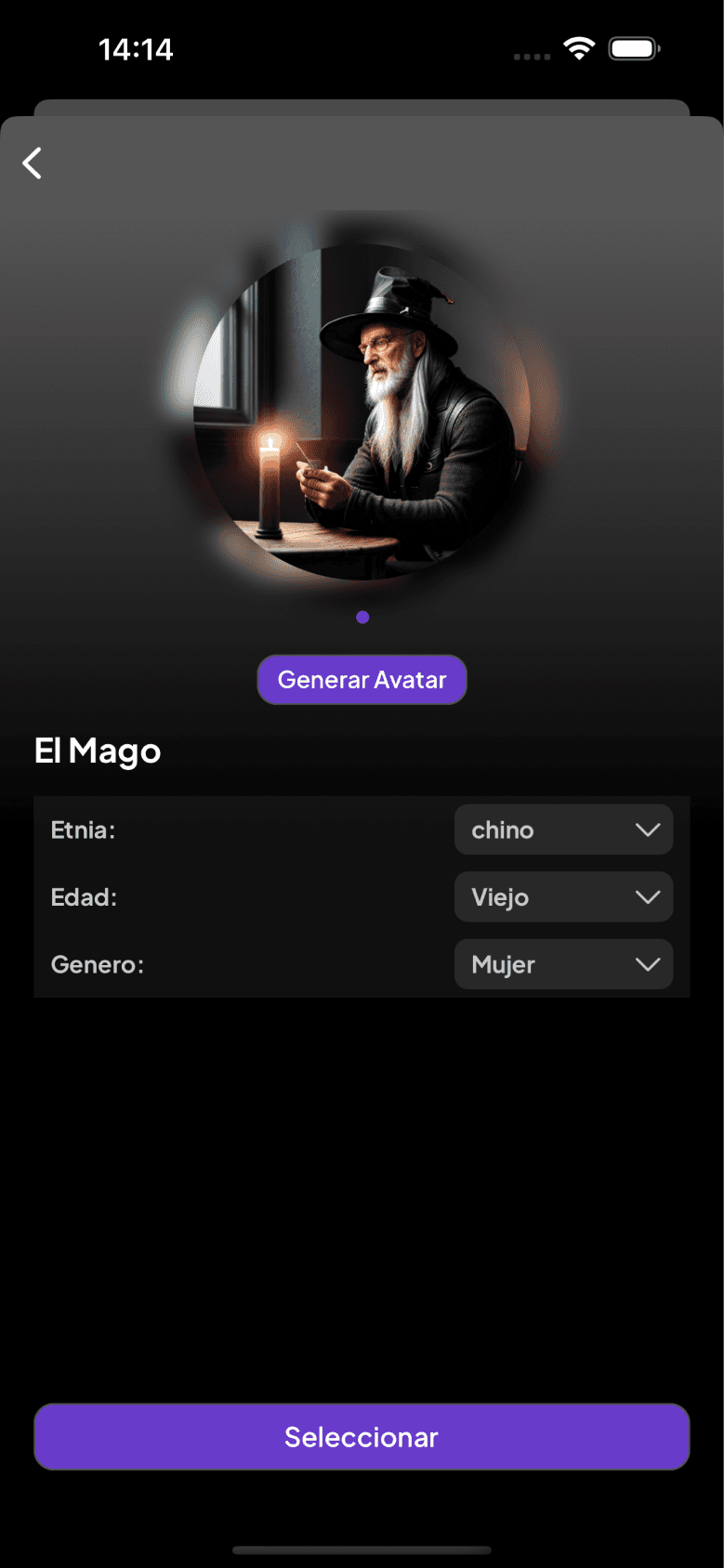Confirm with the Seleccionar button

point(362,1437)
